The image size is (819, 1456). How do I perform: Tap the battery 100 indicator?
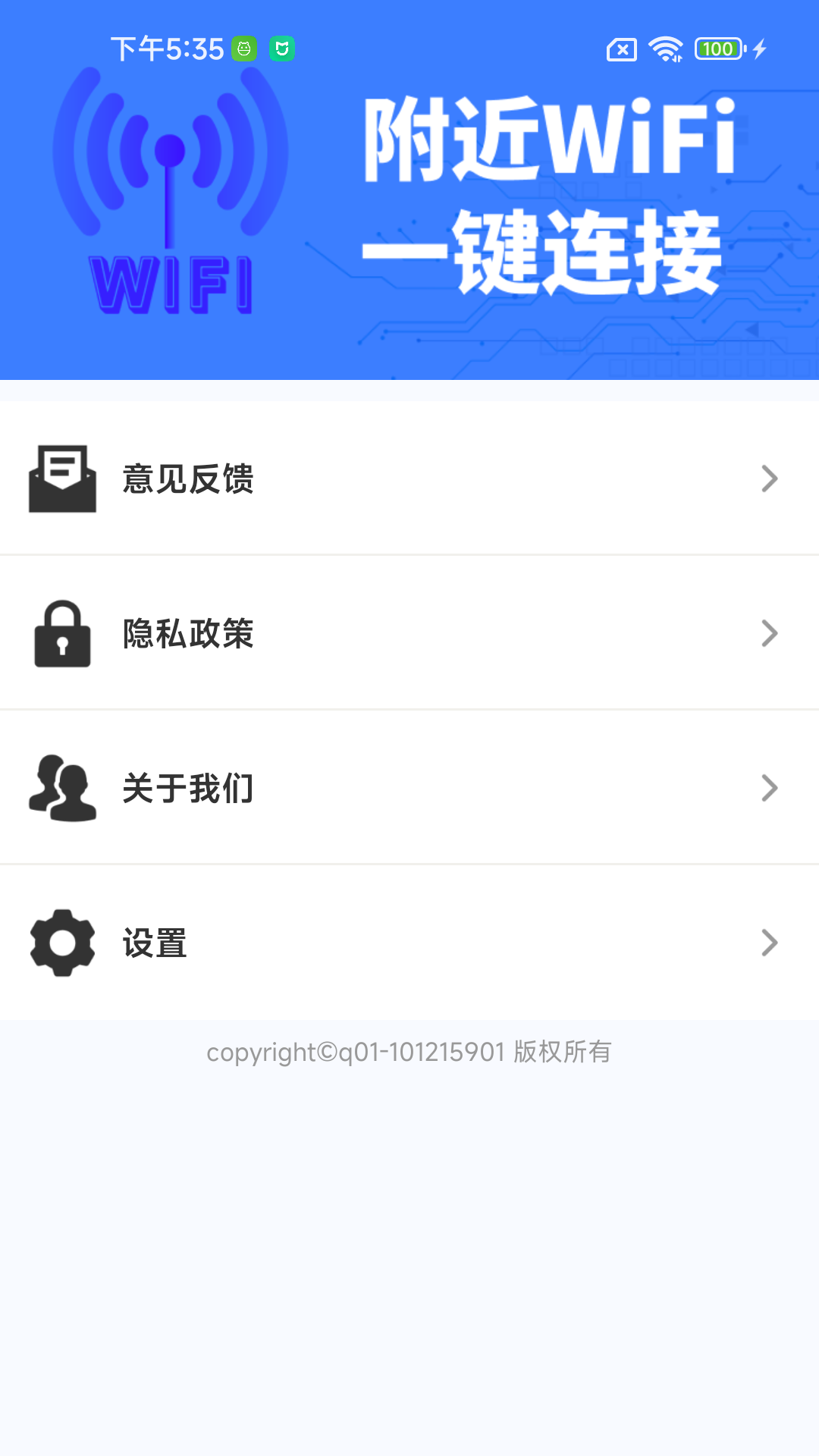tap(717, 49)
